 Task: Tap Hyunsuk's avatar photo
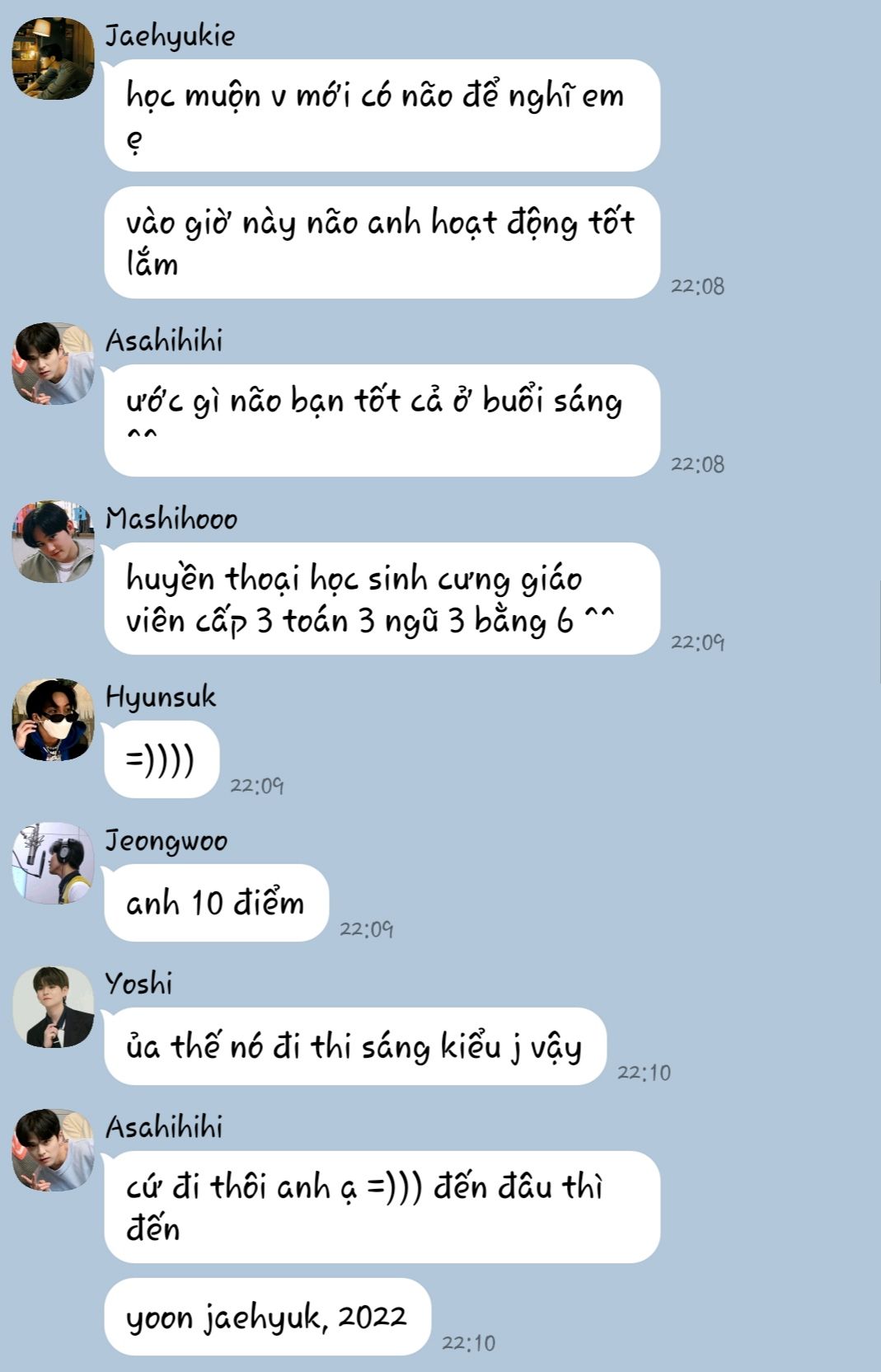pyautogui.click(x=53, y=720)
